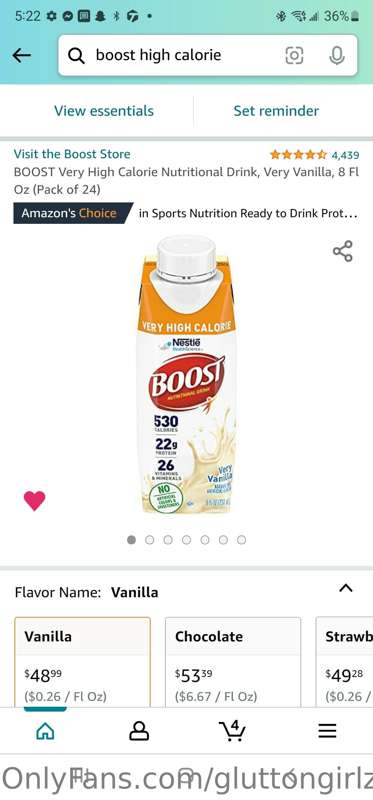The height and width of the screenshot is (800, 373).
Task: Select Set reminder
Action: [276, 111]
